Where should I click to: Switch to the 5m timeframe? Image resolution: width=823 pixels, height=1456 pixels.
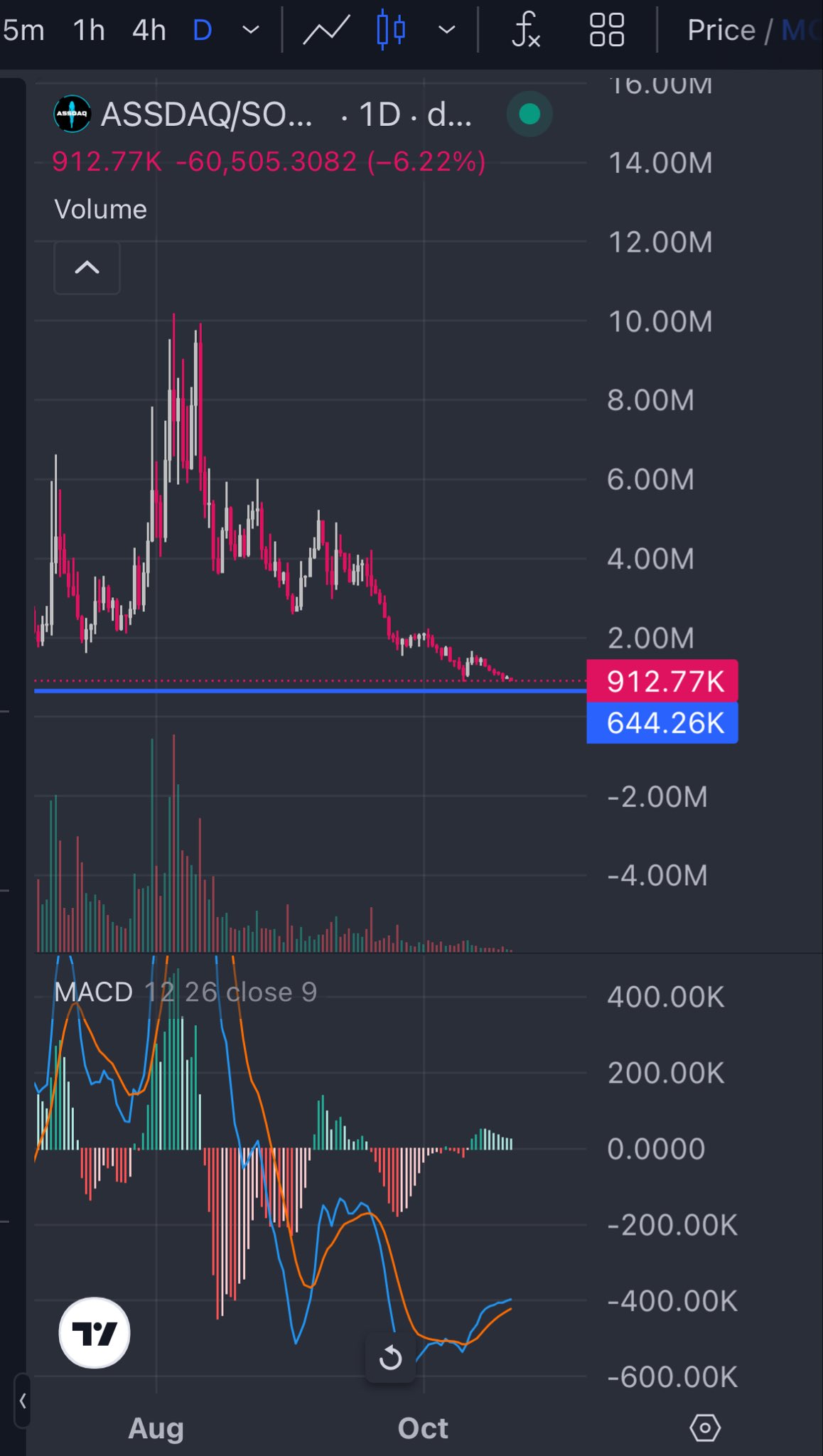pyautogui.click(x=23, y=31)
